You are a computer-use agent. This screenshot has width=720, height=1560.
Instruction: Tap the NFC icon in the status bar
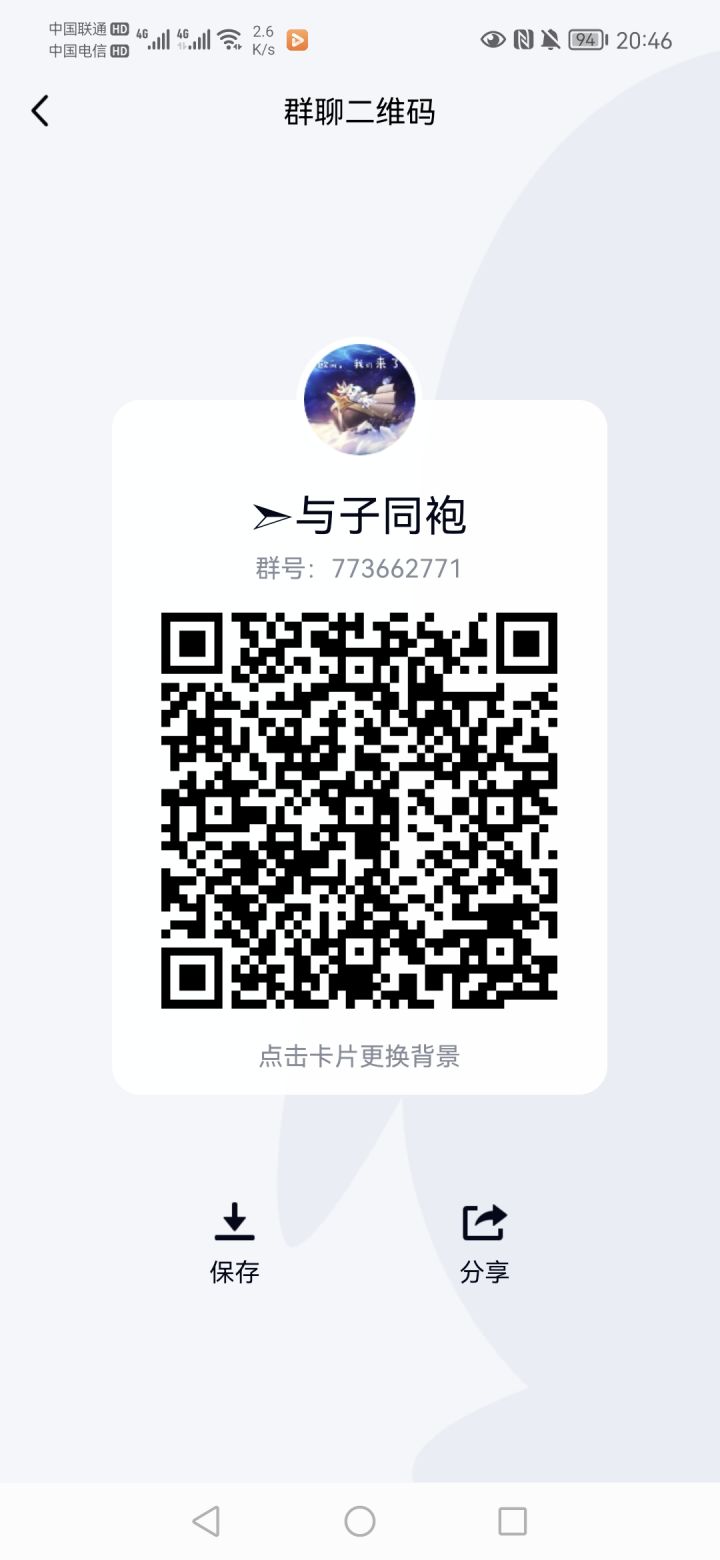coord(523,40)
